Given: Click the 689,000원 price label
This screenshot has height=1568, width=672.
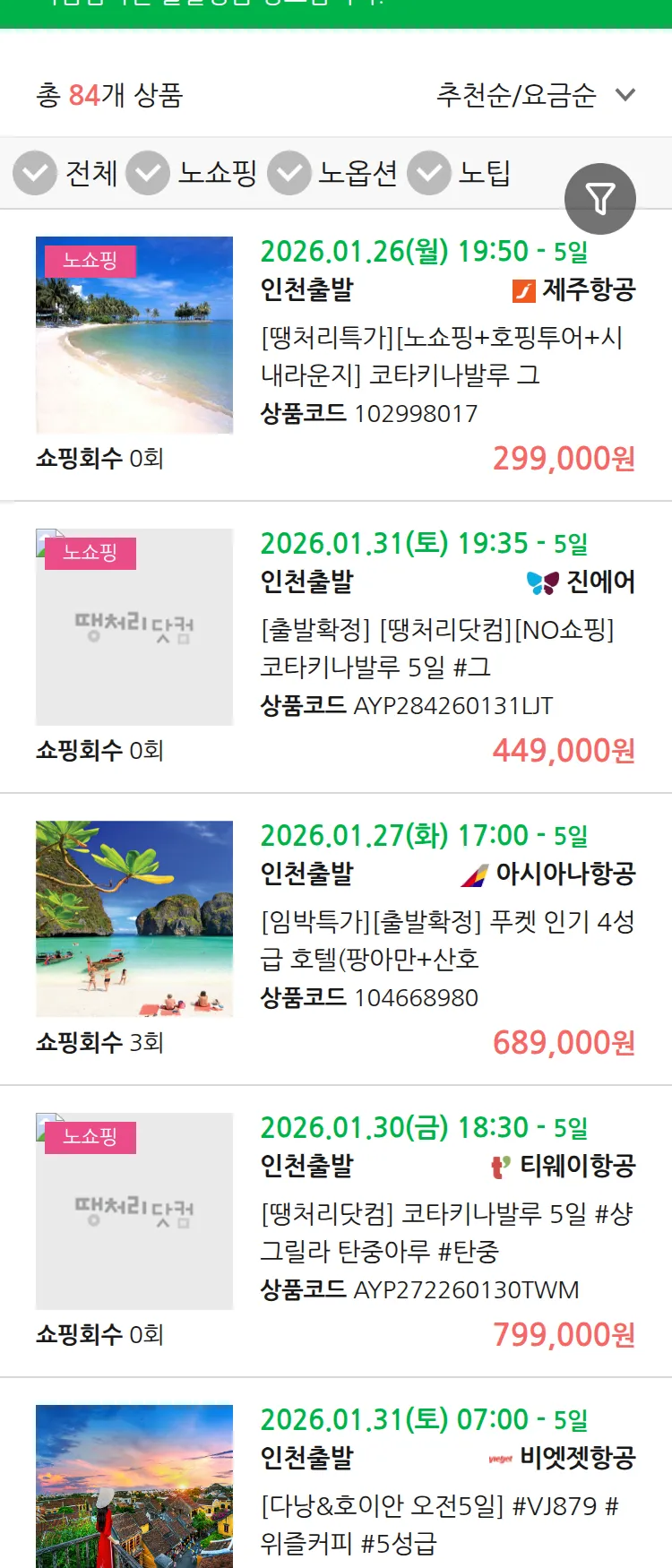Looking at the screenshot, I should click(x=562, y=1042).
